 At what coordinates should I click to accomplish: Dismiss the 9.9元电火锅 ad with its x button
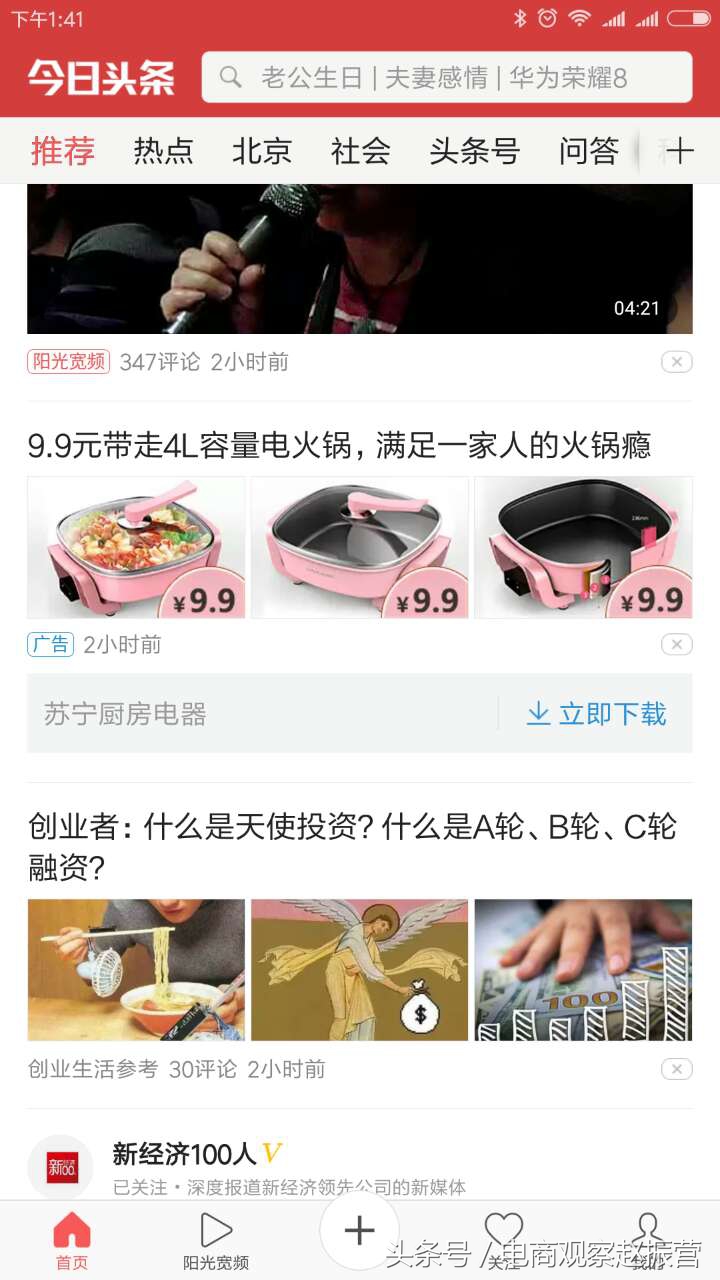point(677,643)
